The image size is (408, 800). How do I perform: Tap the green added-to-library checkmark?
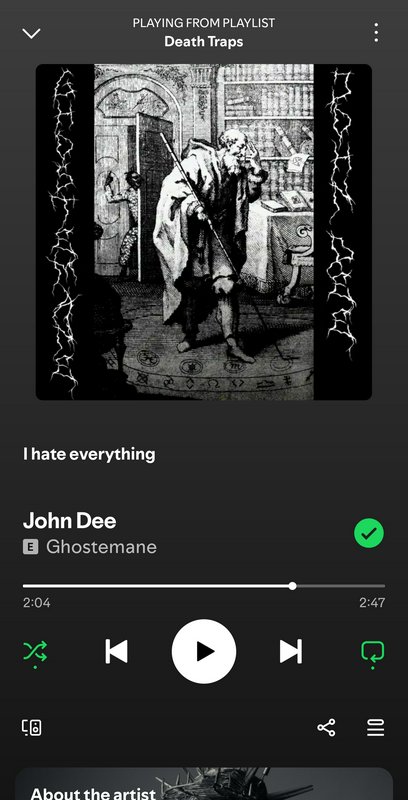(369, 533)
